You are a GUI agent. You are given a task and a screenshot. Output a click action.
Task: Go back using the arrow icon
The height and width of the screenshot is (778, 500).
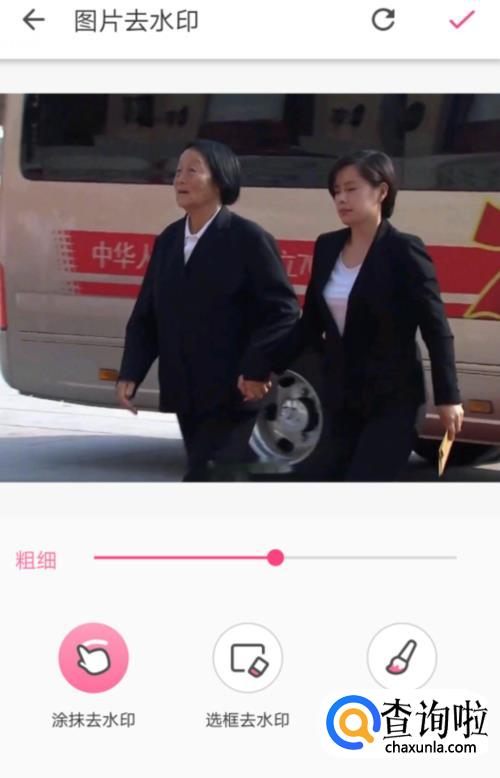coord(34,20)
